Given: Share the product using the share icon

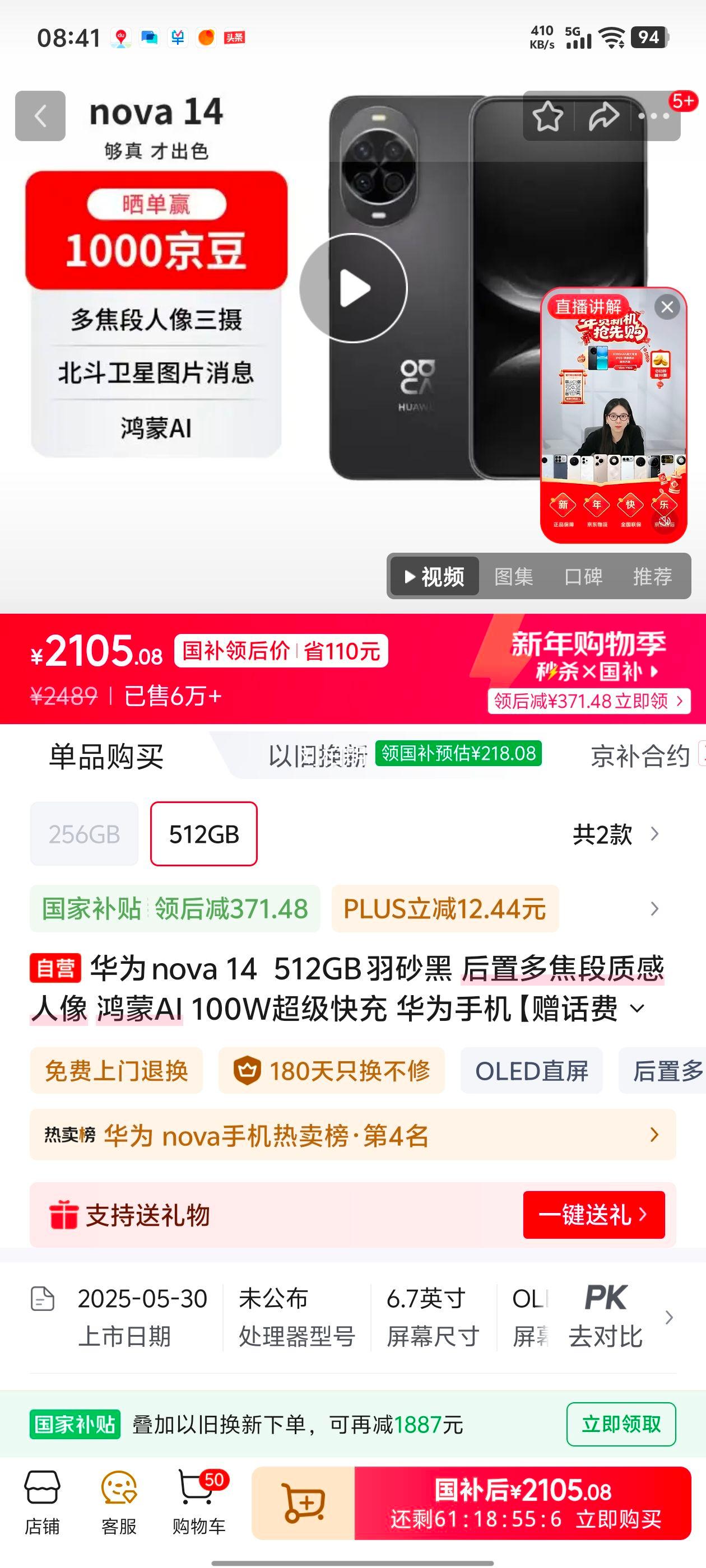Looking at the screenshot, I should (x=602, y=116).
